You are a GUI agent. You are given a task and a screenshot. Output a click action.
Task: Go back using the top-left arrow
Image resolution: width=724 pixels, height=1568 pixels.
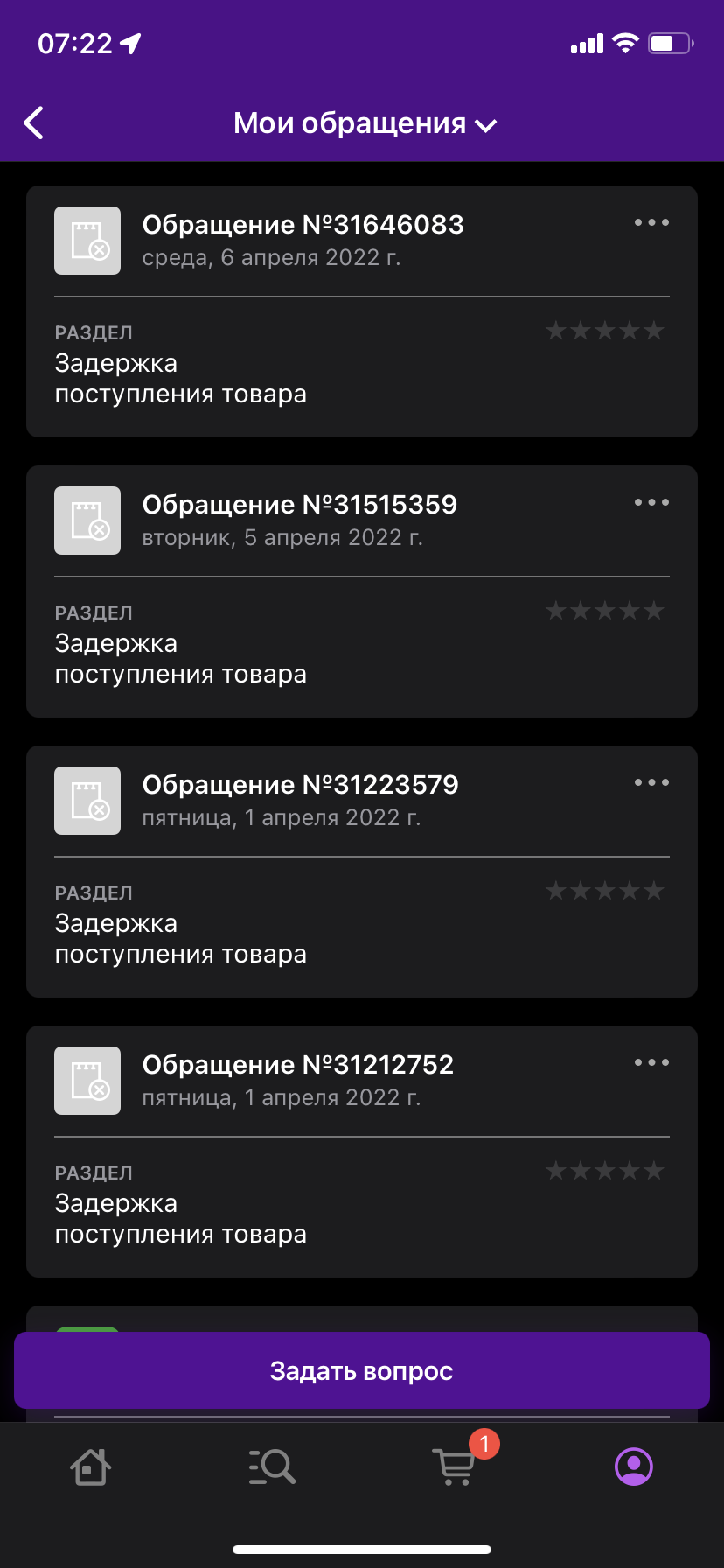pos(34,123)
